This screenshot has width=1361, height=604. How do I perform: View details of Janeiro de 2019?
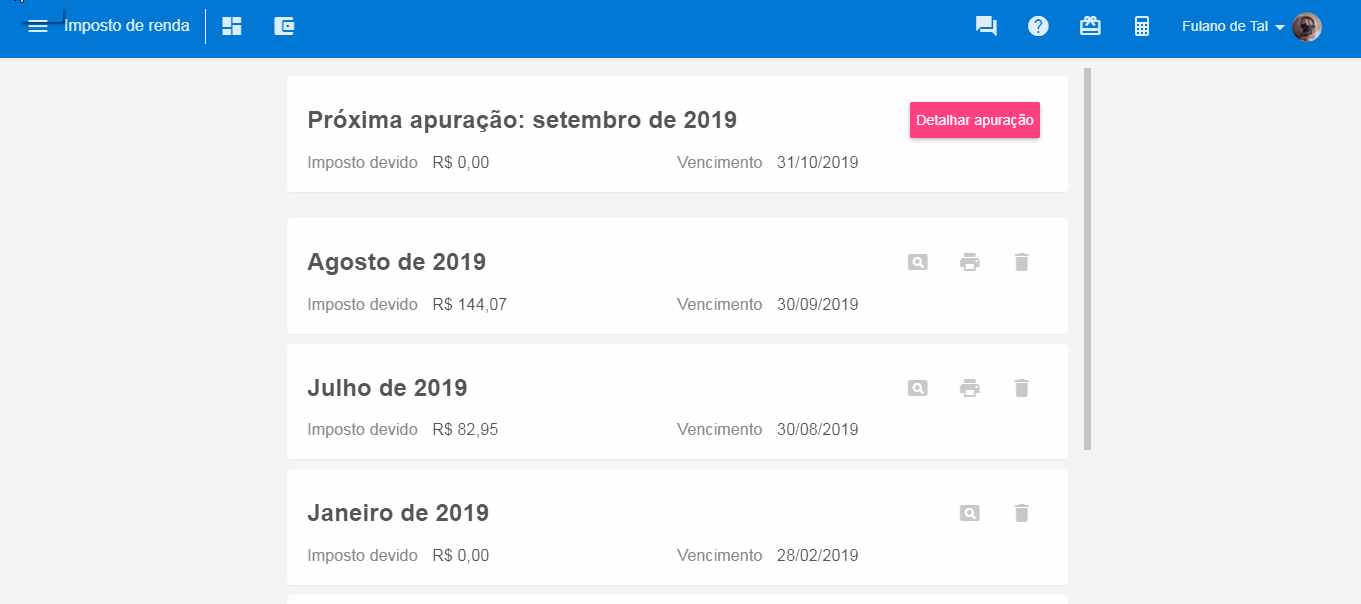[969, 513]
